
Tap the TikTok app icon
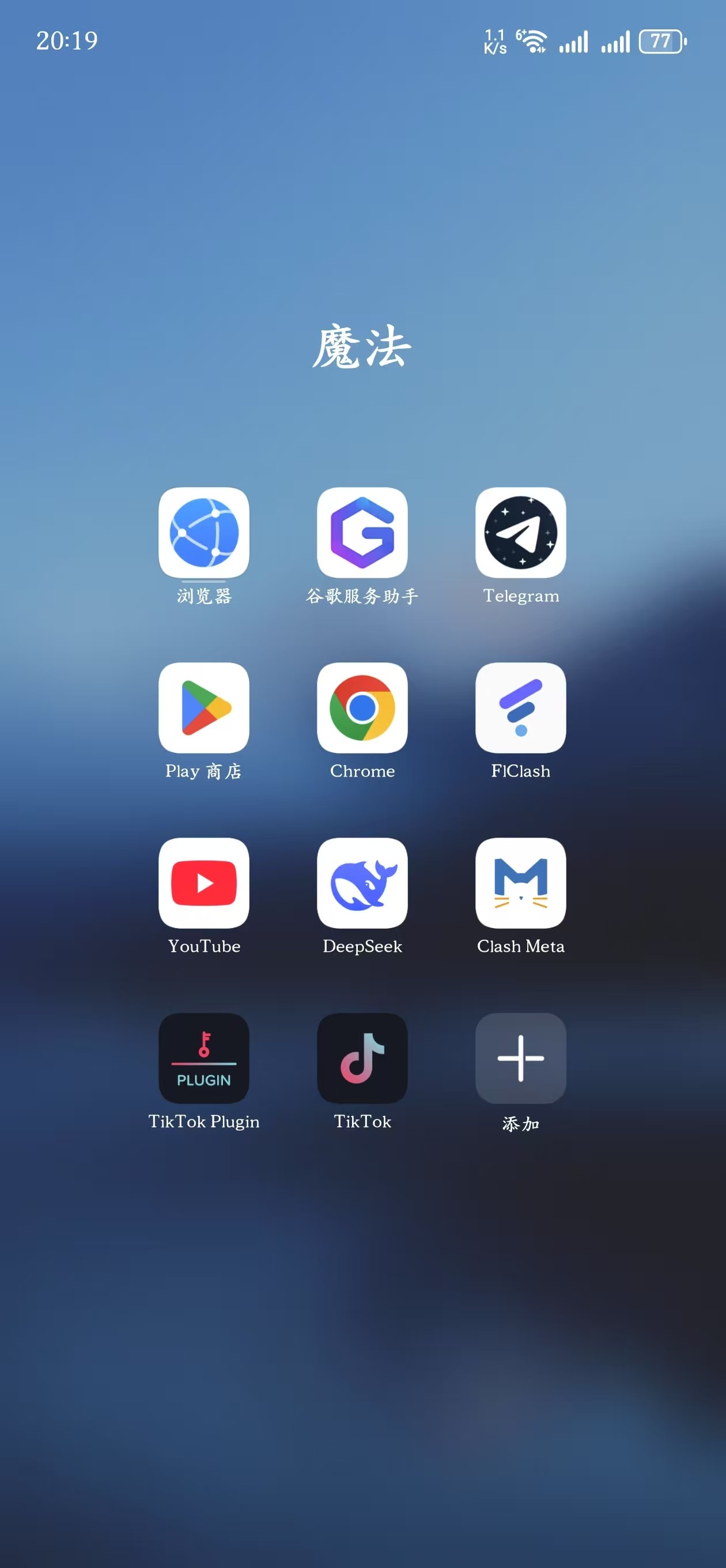click(362, 1058)
